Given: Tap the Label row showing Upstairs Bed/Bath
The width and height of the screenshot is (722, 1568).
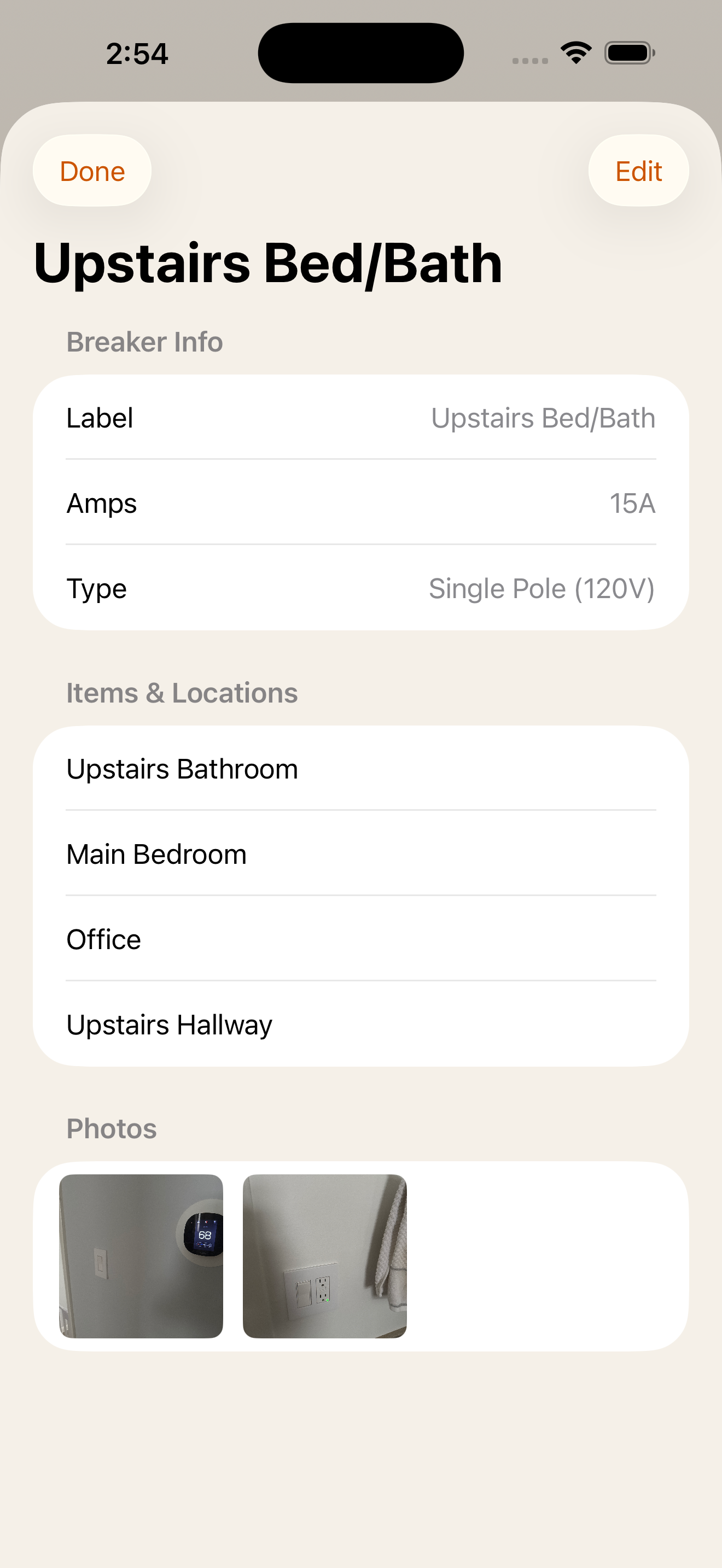Looking at the screenshot, I should [361, 418].
